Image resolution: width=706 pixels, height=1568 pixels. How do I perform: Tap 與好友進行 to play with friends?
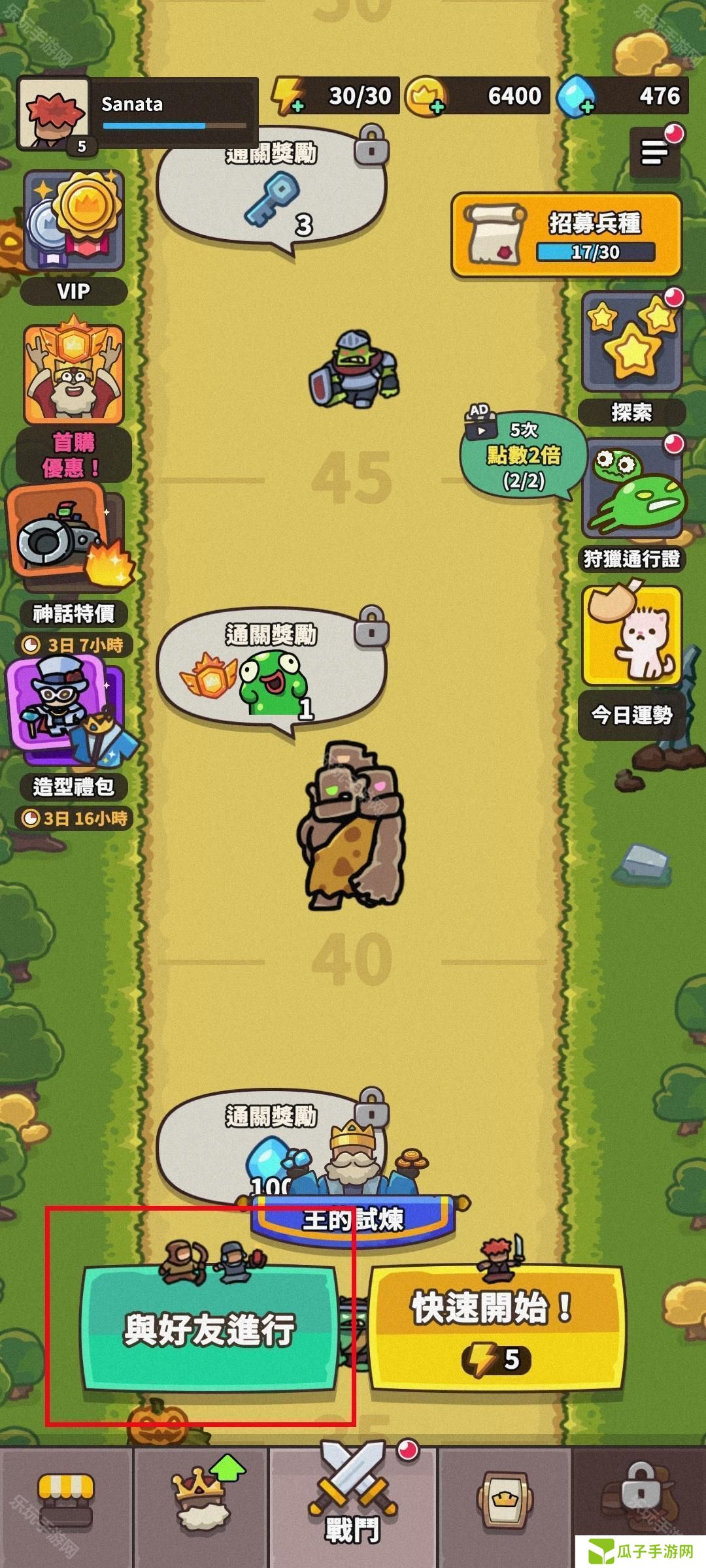pyautogui.click(x=209, y=1328)
